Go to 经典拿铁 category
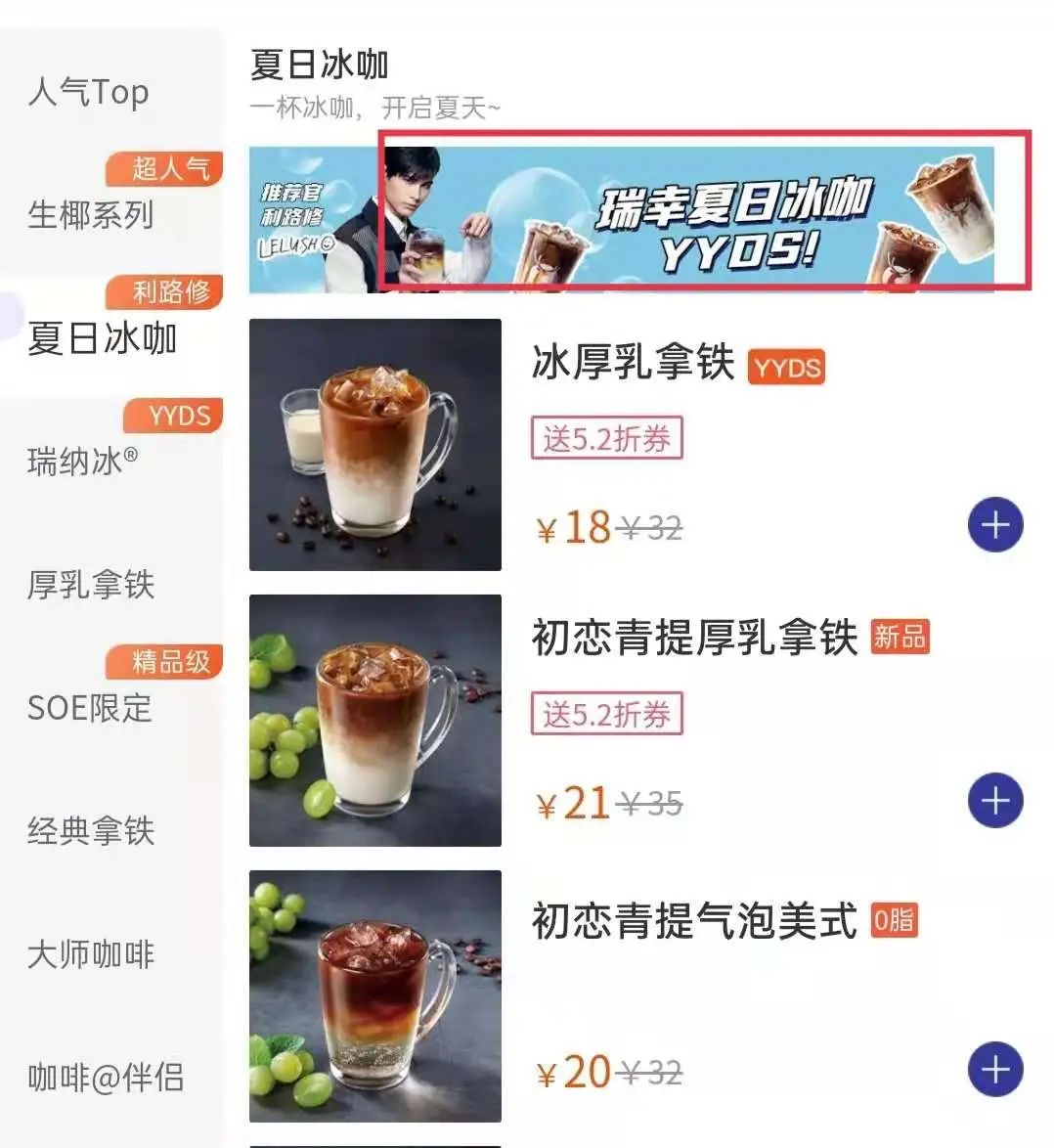Viewport: 1054px width, 1148px height. pyautogui.click(x=91, y=830)
